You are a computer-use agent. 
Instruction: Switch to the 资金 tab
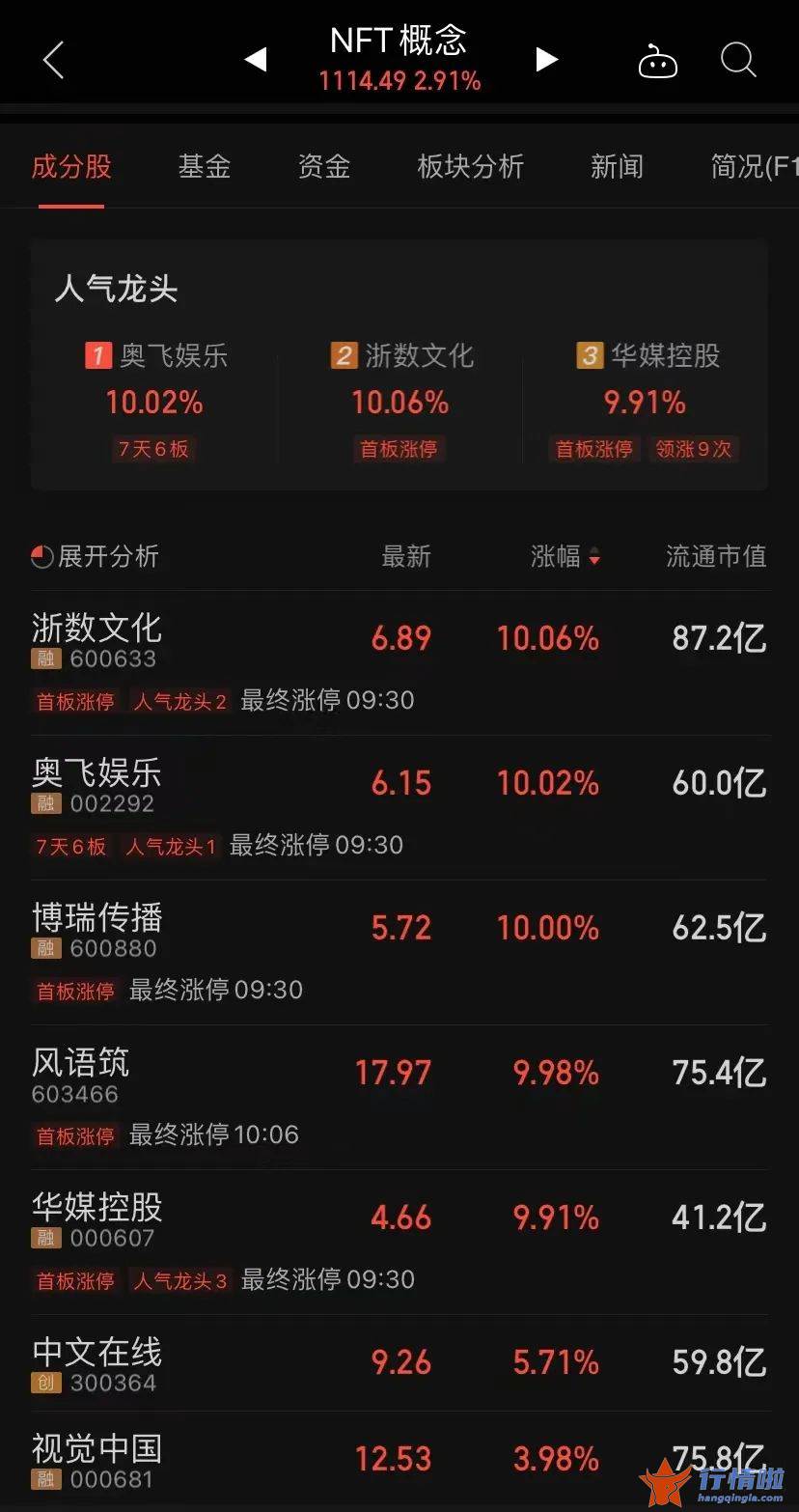[324, 166]
